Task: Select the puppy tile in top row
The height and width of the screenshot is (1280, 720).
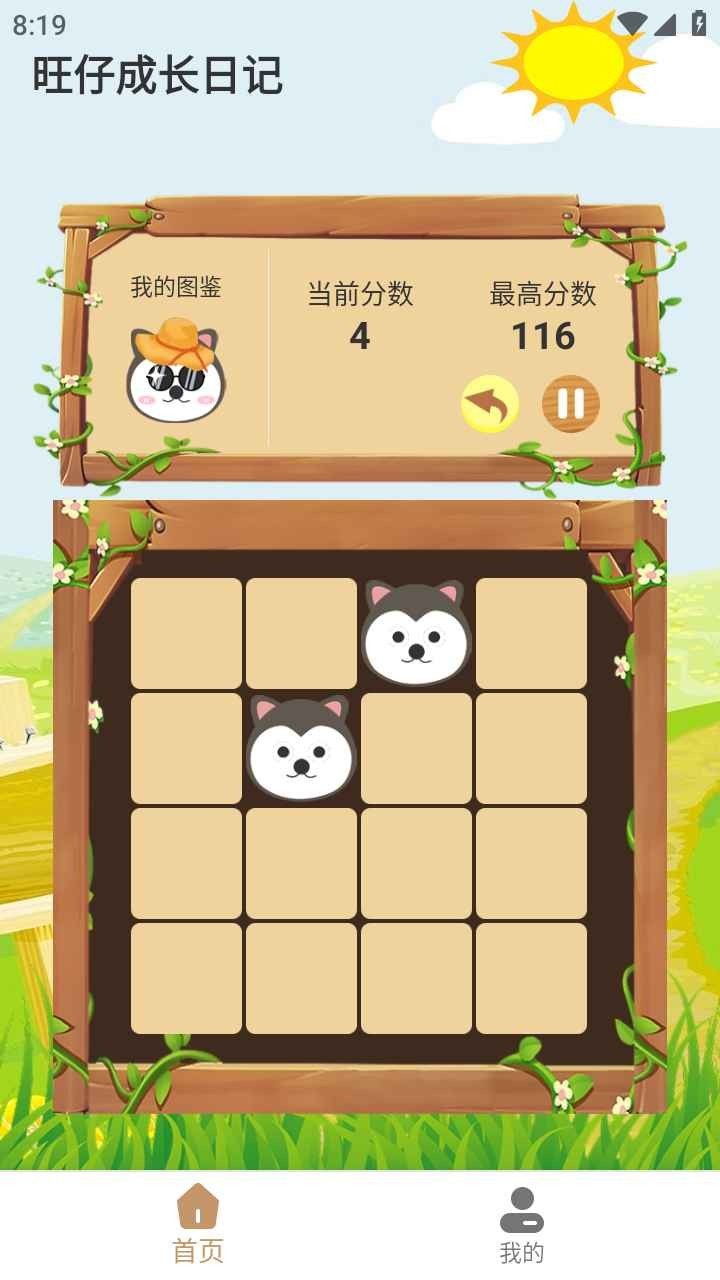Action: [415, 631]
